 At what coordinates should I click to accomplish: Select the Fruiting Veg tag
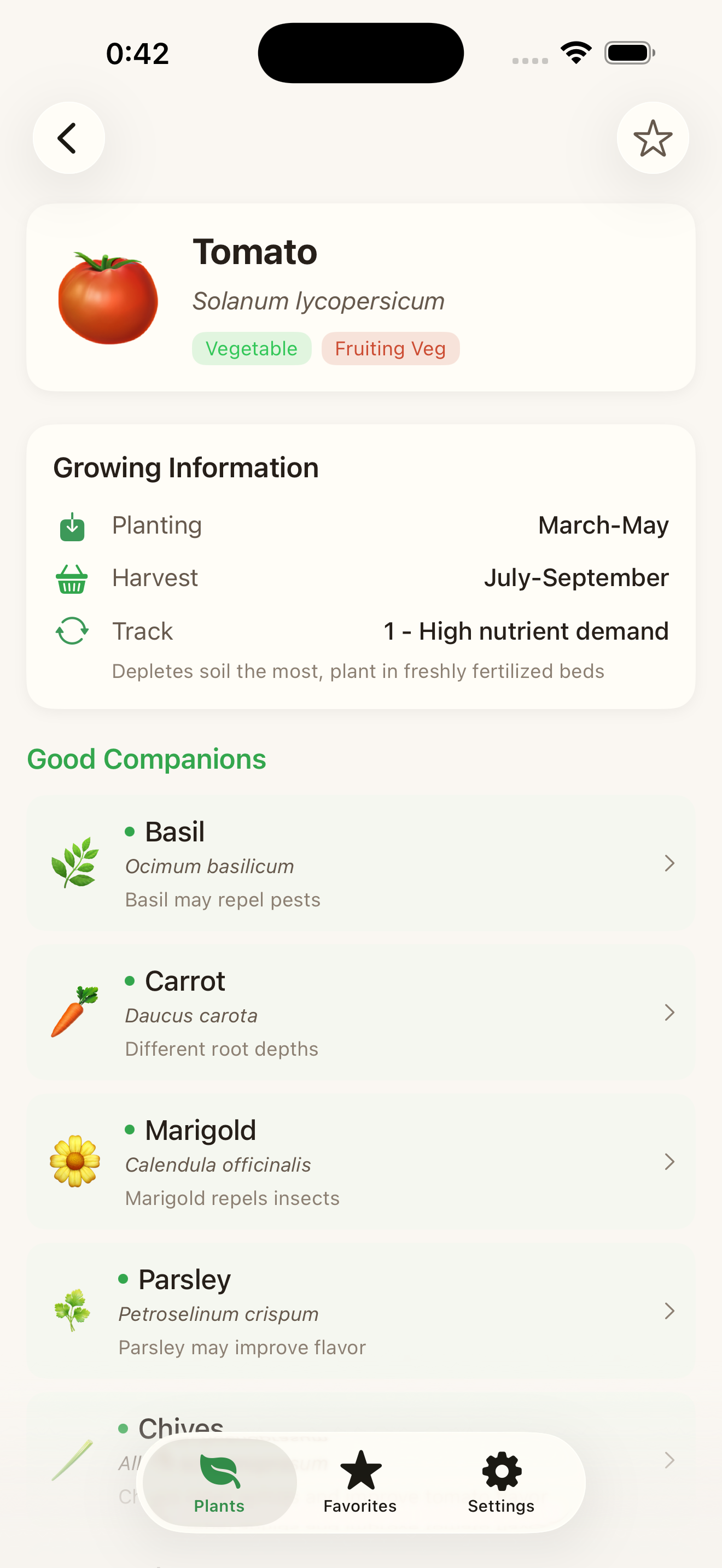[390, 348]
